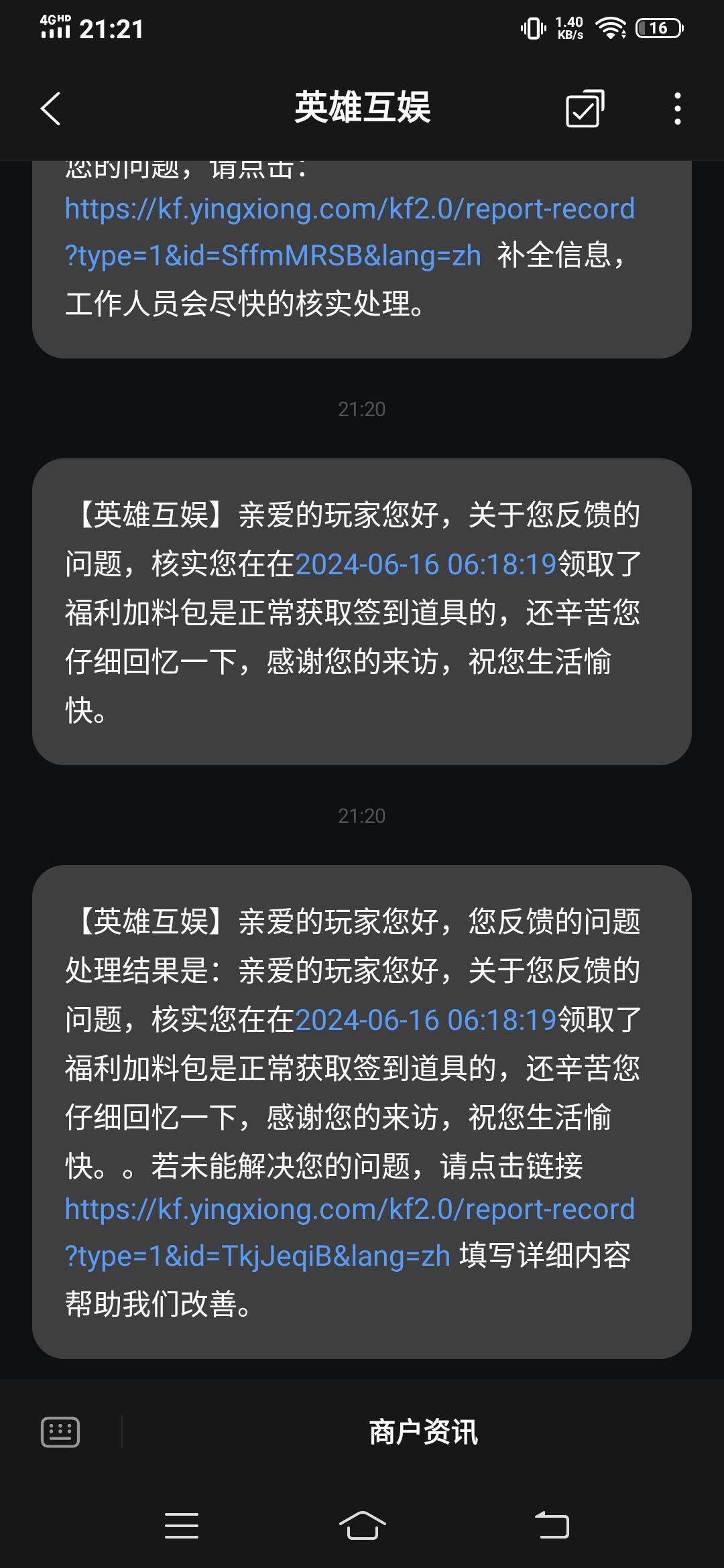Open the multi-select checkbox icon
The image size is (724, 1568).
tap(585, 109)
